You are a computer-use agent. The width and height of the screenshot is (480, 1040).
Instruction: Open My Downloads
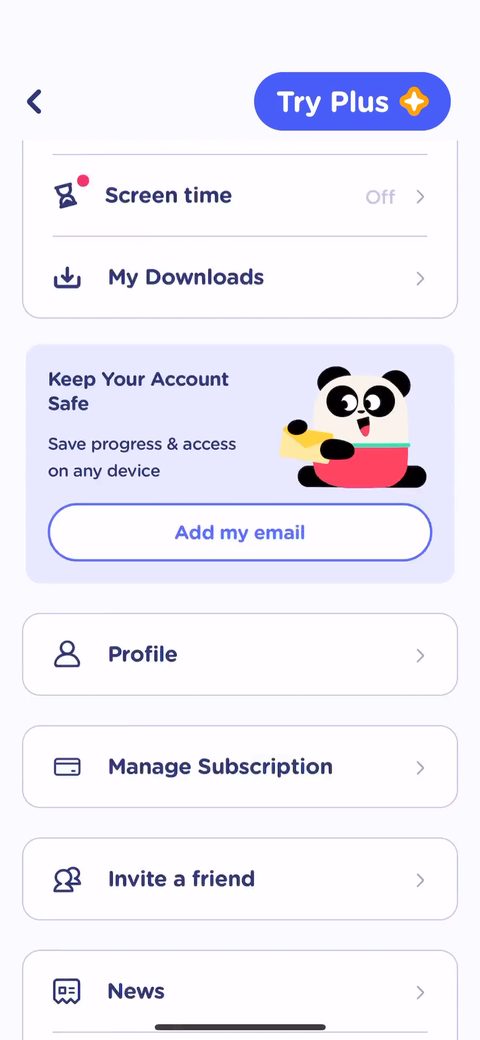coord(240,277)
